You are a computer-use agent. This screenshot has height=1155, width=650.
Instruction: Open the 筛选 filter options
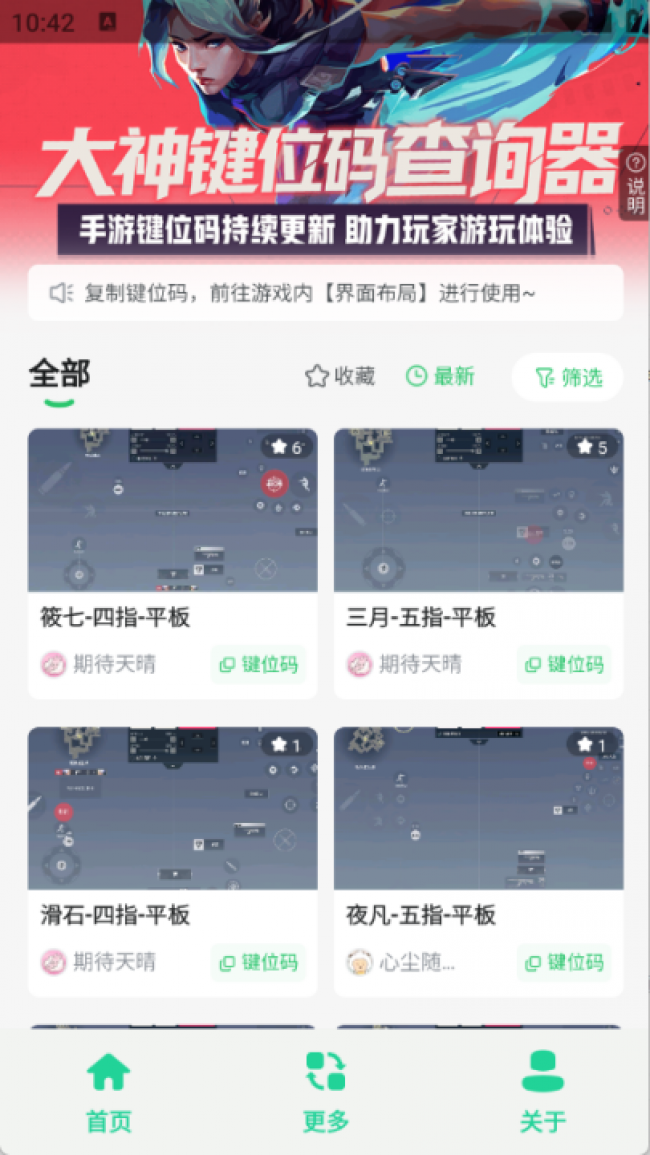pyautogui.click(x=567, y=377)
